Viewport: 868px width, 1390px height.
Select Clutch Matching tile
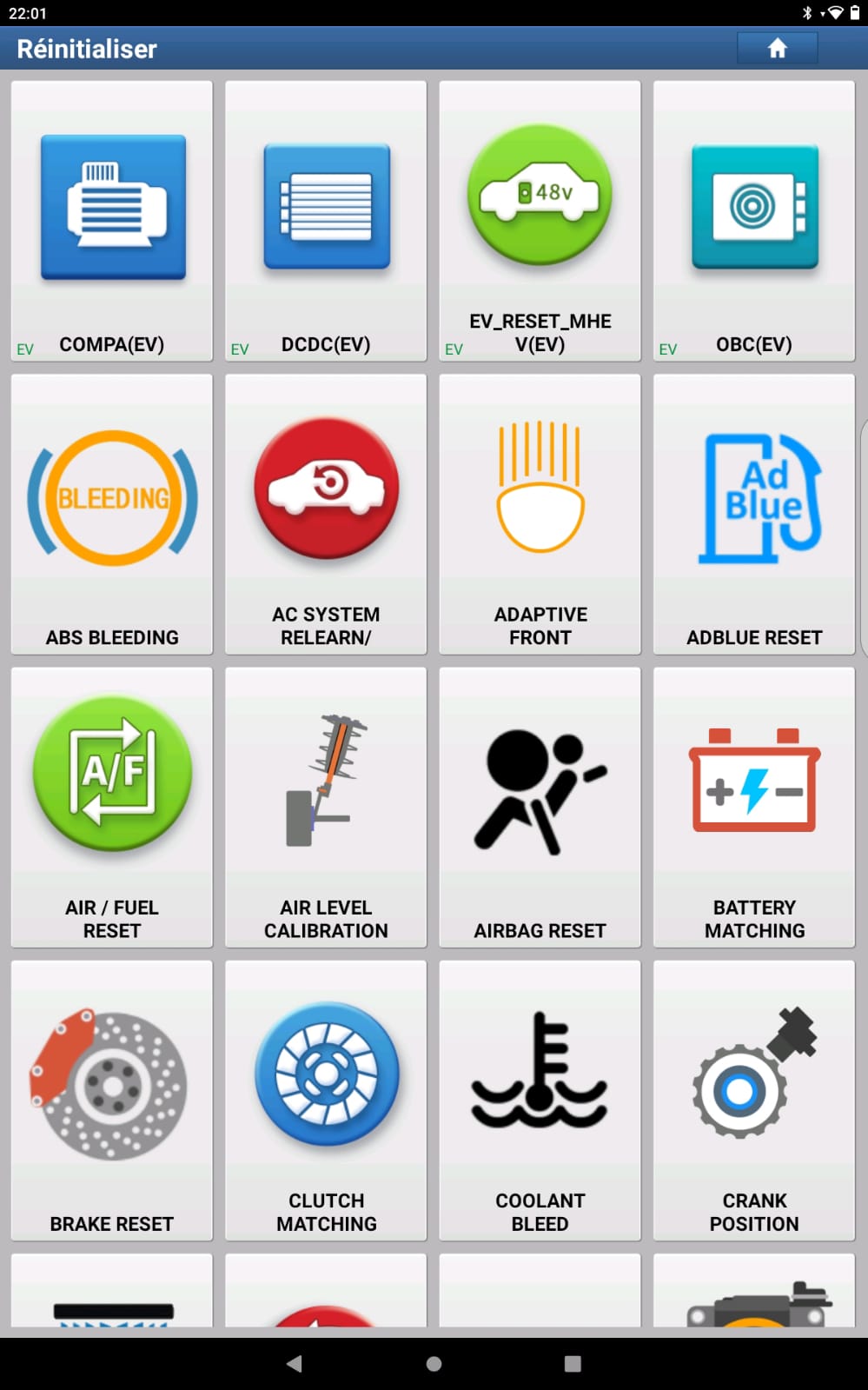tap(326, 1100)
